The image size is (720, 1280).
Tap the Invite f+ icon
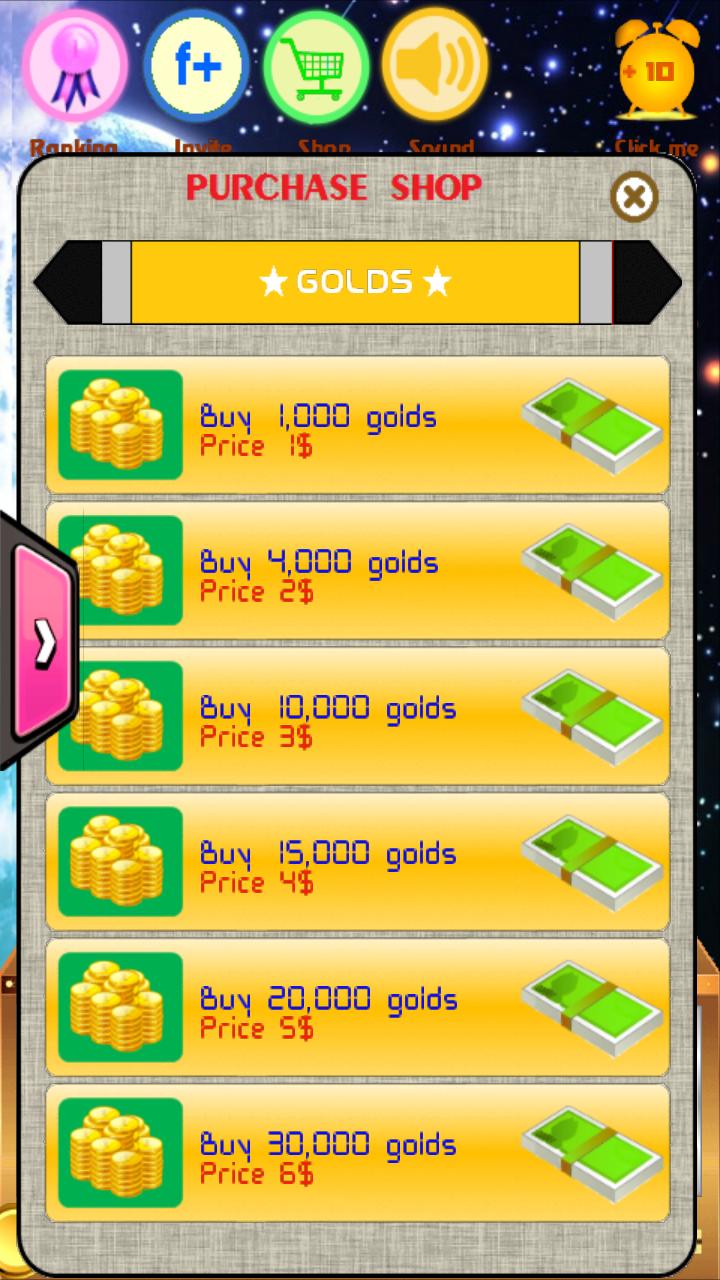(x=197, y=66)
